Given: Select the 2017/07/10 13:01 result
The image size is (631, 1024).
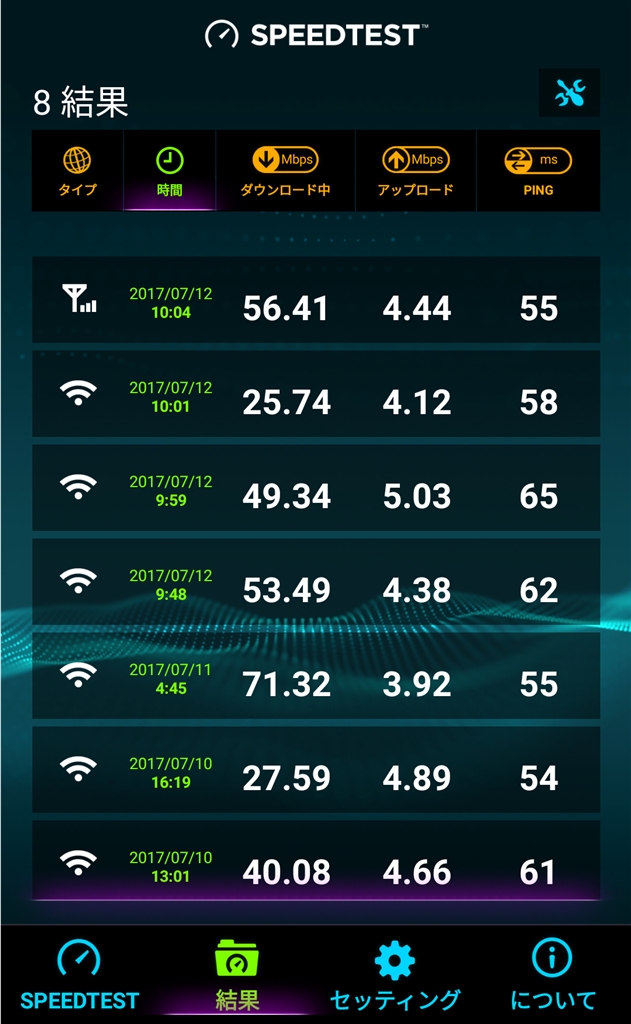Looking at the screenshot, I should [x=316, y=862].
